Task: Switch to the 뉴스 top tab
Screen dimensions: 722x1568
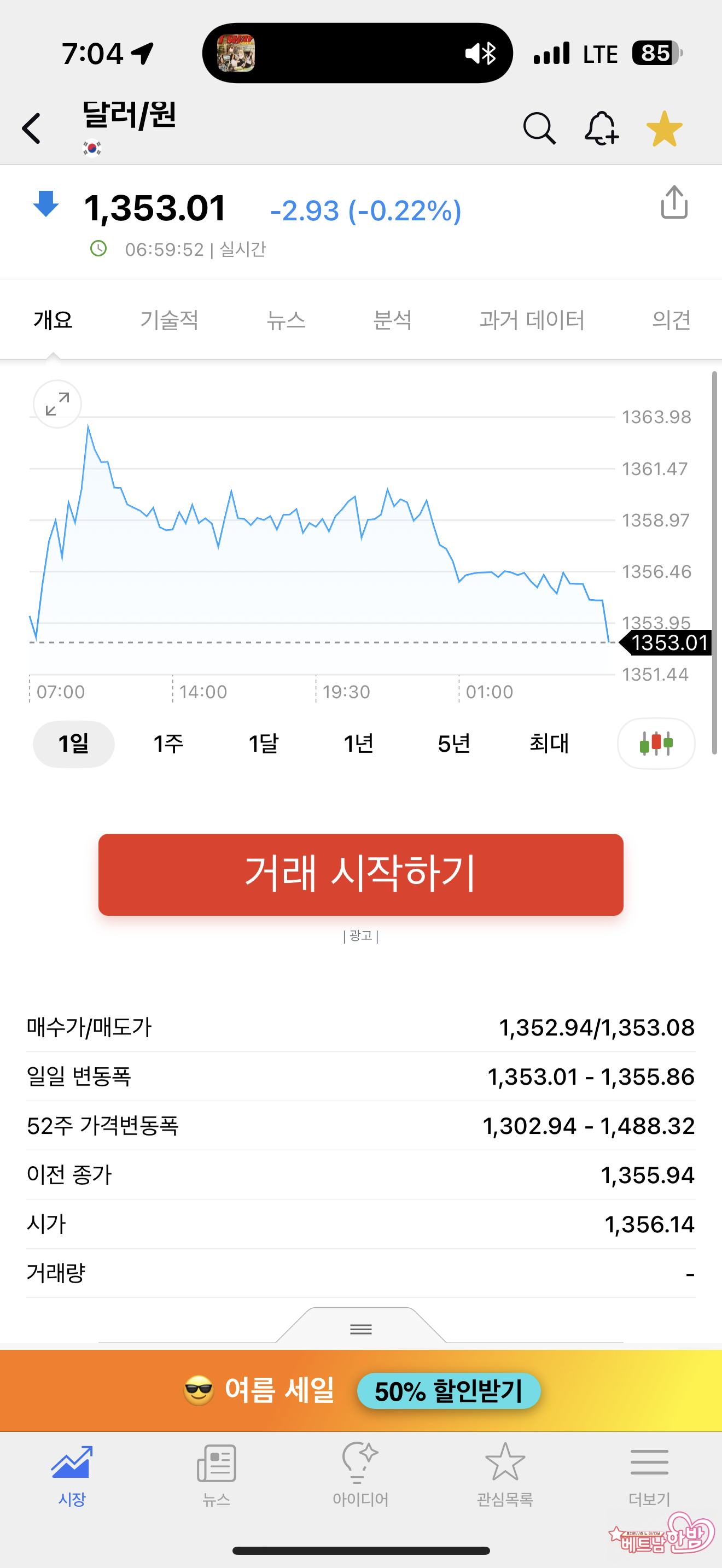Action: click(286, 320)
